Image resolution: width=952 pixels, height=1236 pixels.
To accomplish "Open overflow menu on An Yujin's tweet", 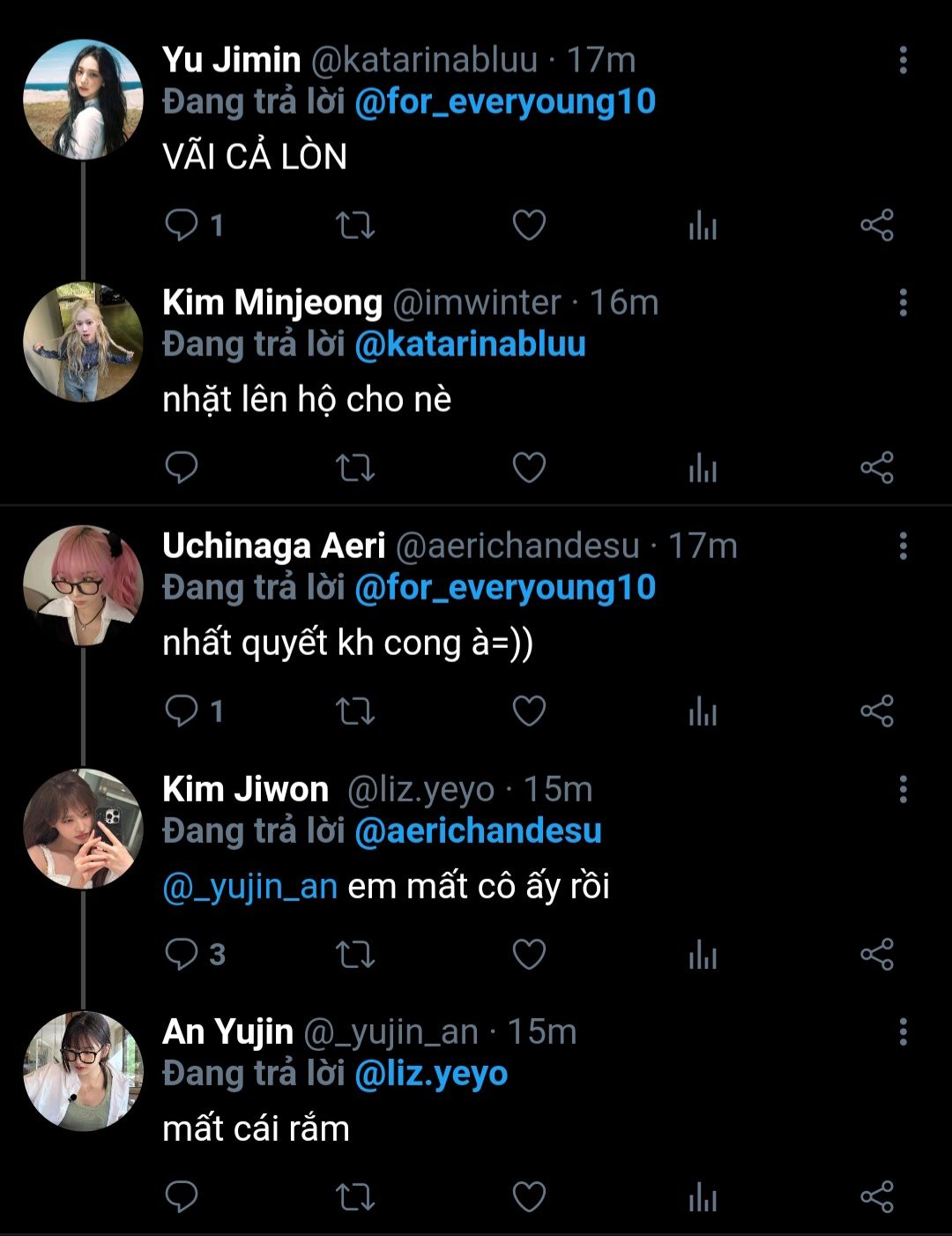I will pos(903,1031).
